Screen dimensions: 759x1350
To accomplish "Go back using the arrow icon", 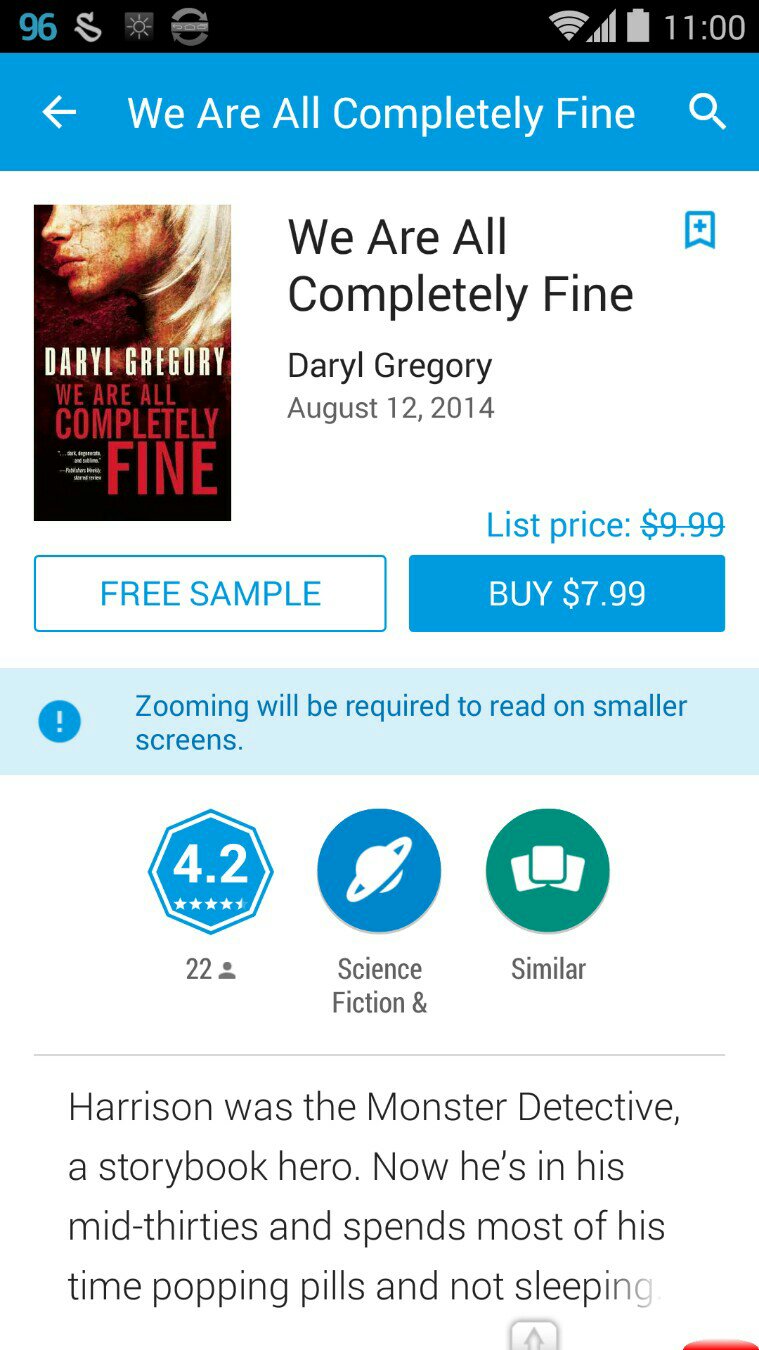I will [59, 113].
